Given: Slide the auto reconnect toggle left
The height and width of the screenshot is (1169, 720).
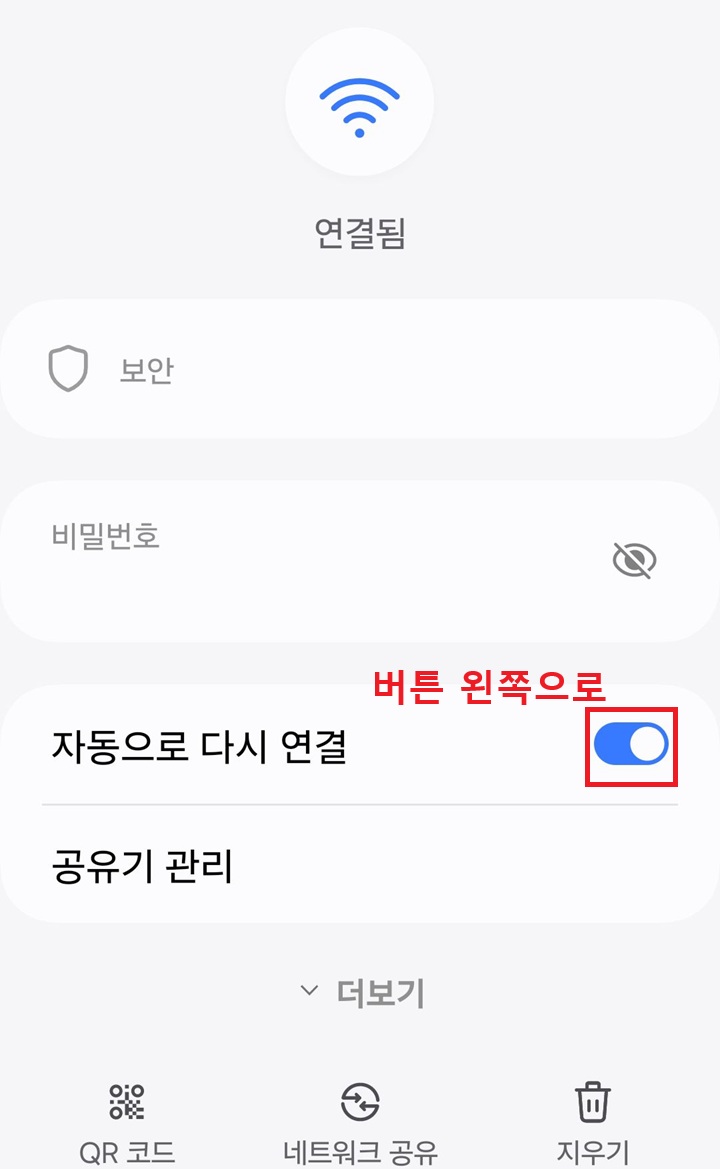Looking at the screenshot, I should click(x=632, y=744).
